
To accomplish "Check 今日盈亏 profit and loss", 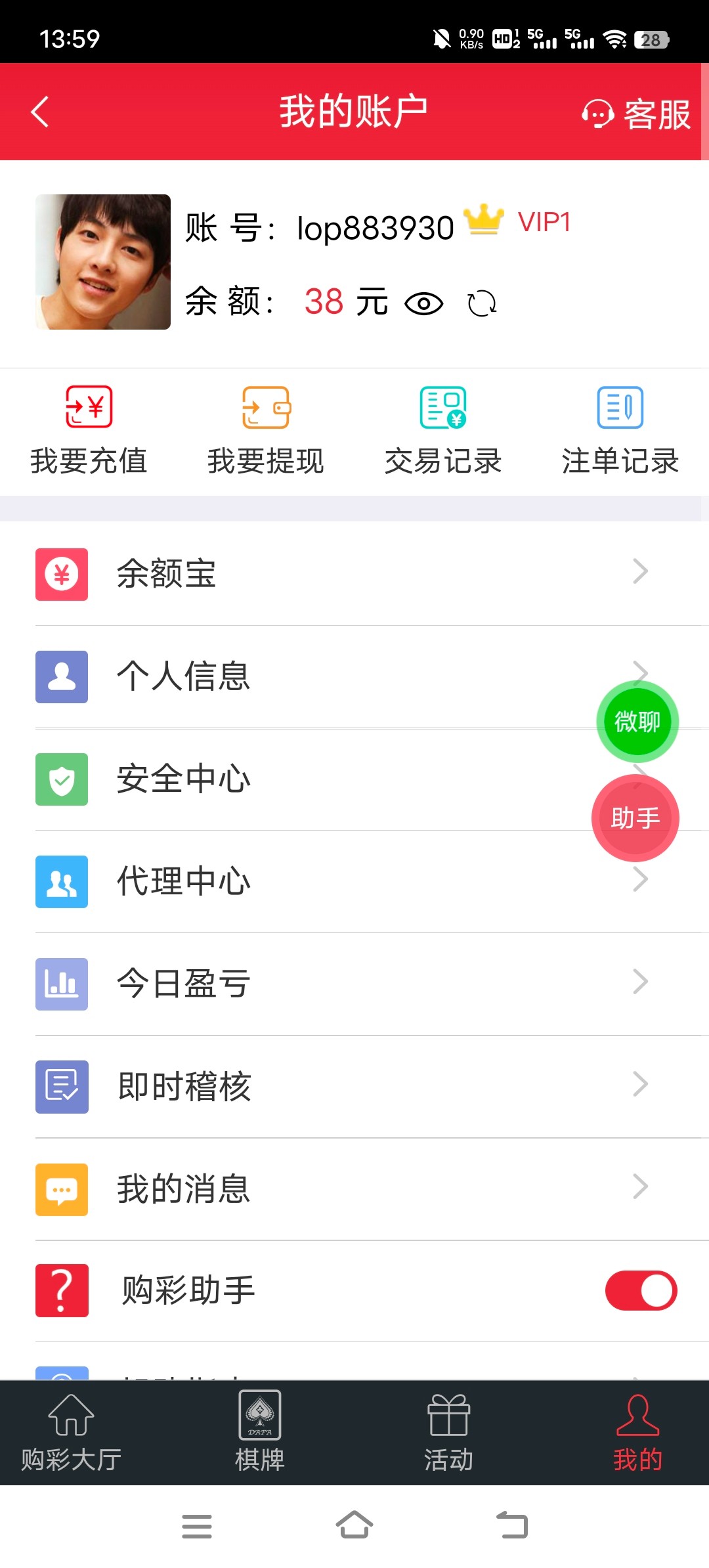I will [328, 984].
